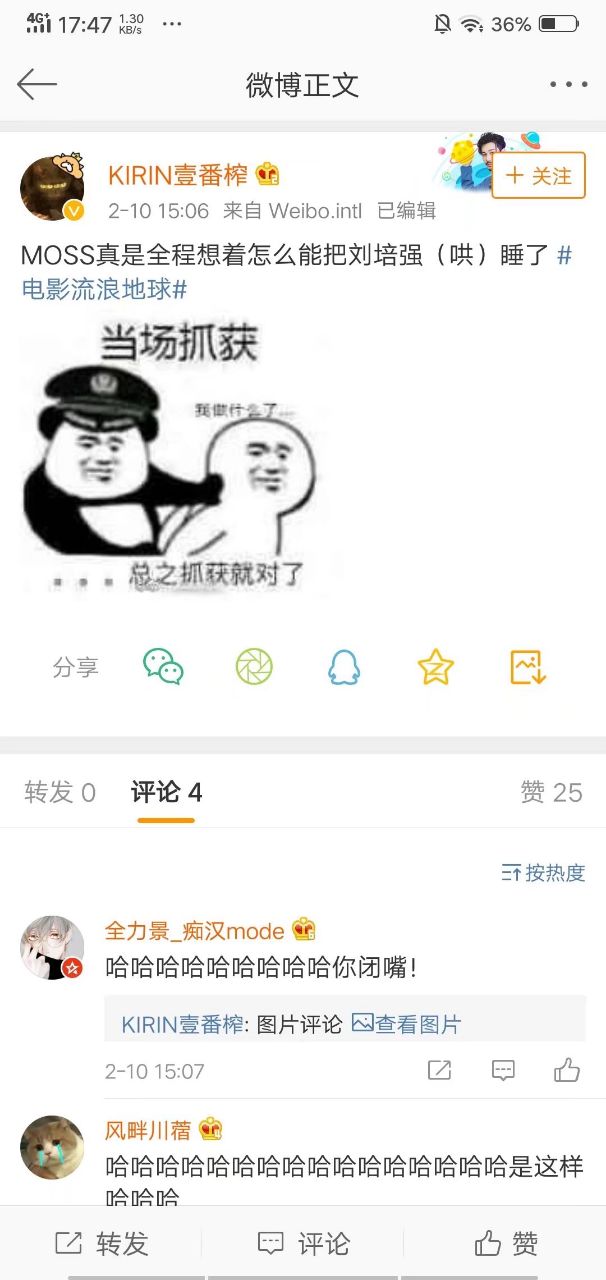The image size is (606, 1280).
Task: Share the post to WeChat
Action: click(x=163, y=667)
